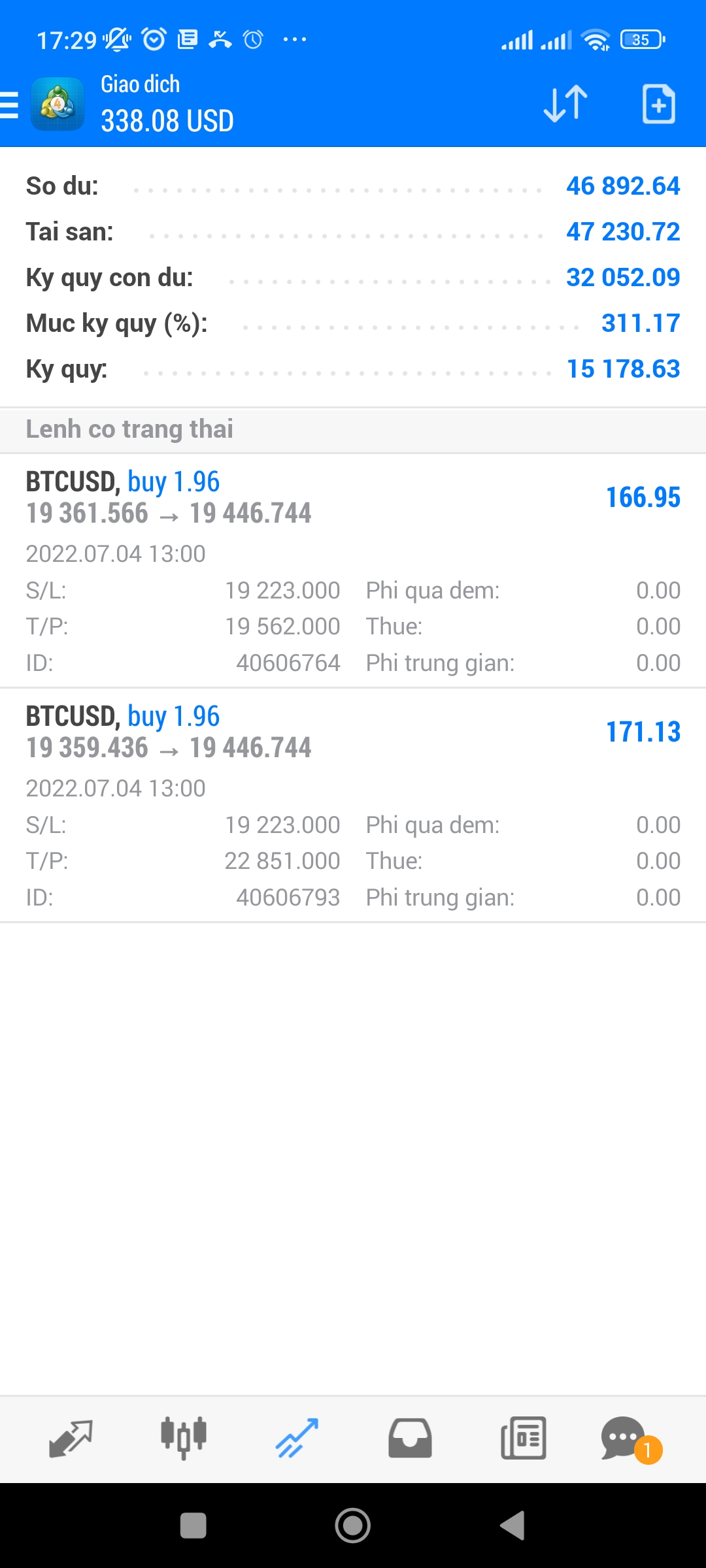Image resolution: width=706 pixels, height=1568 pixels.
Task: Tap the system home button
Action: [353, 1526]
